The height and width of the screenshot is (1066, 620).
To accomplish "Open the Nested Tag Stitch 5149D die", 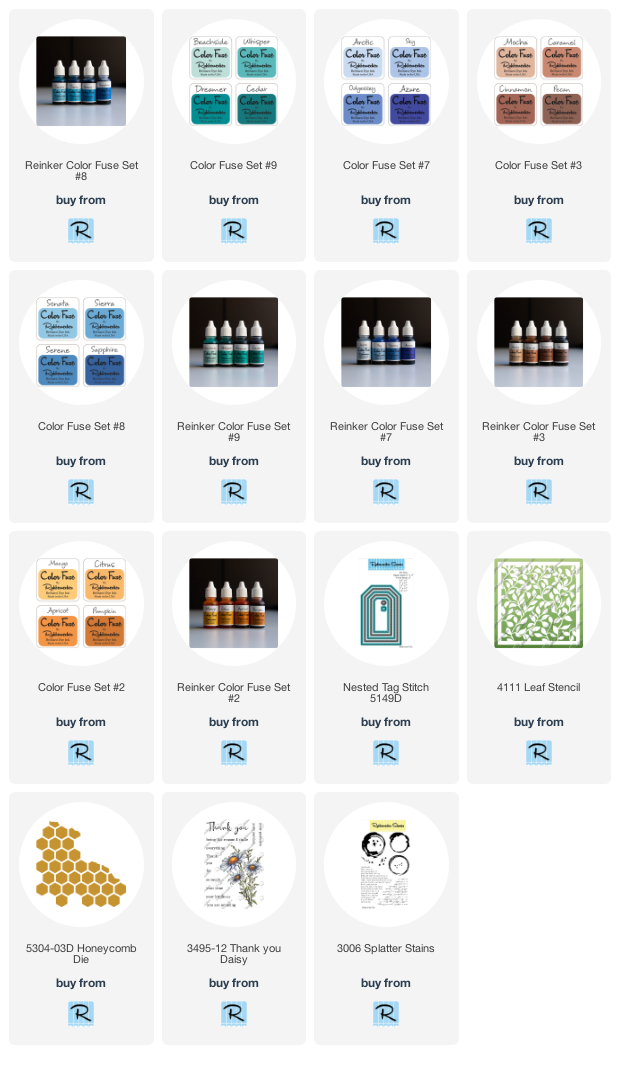I will click(386, 604).
